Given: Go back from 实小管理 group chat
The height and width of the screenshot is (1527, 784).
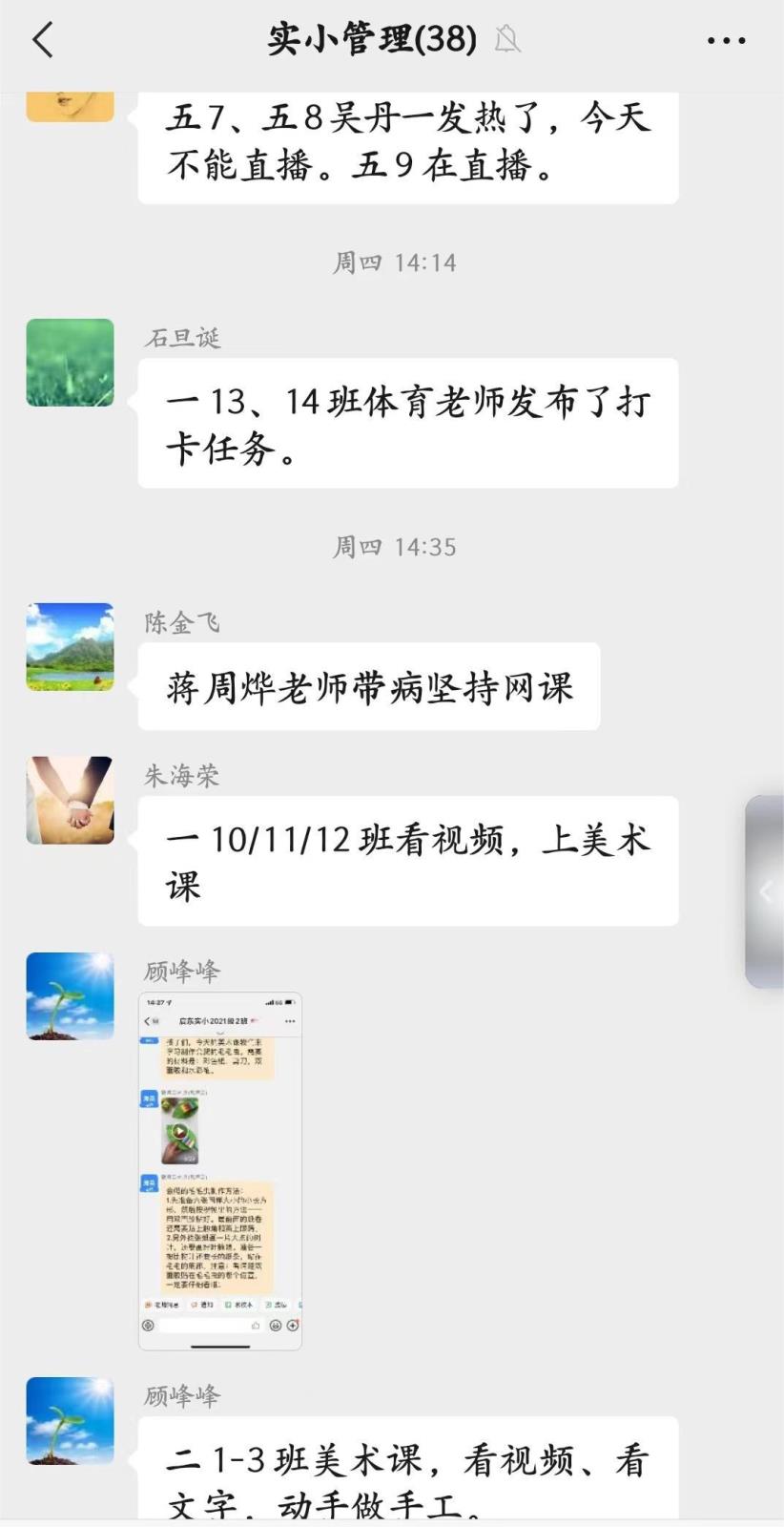Looking at the screenshot, I should pyautogui.click(x=43, y=40).
